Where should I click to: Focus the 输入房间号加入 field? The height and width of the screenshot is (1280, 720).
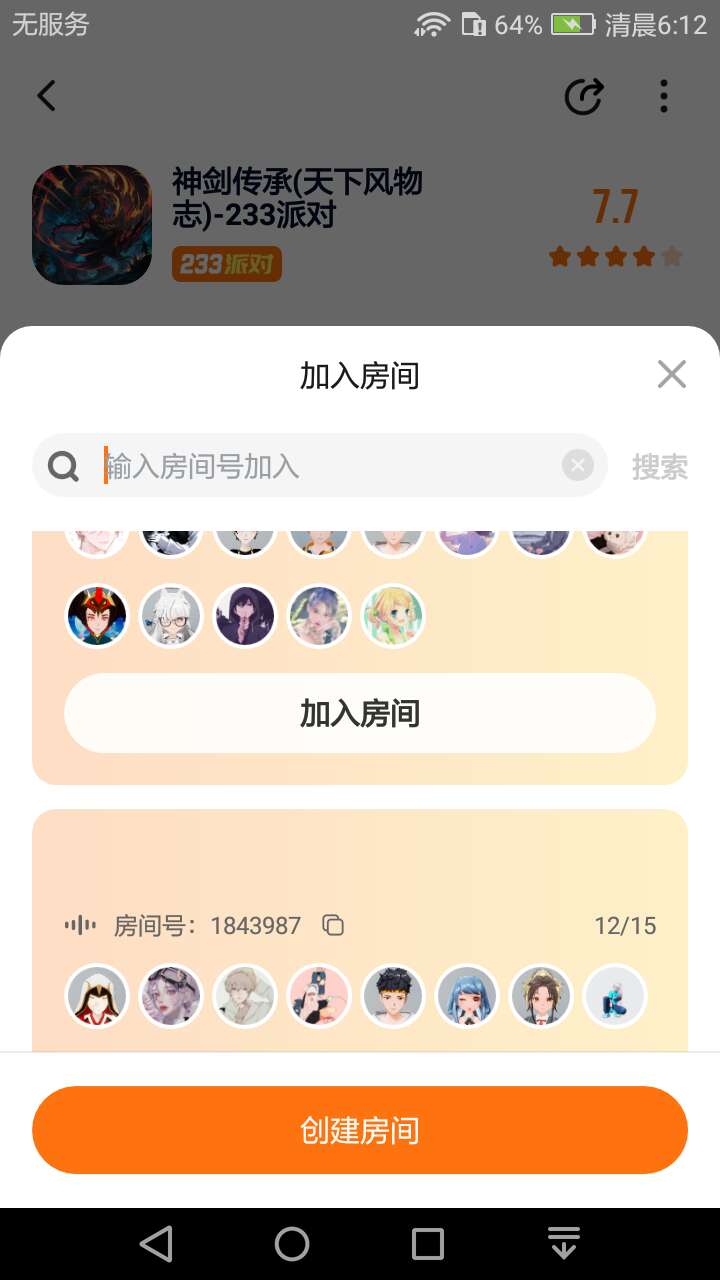330,466
